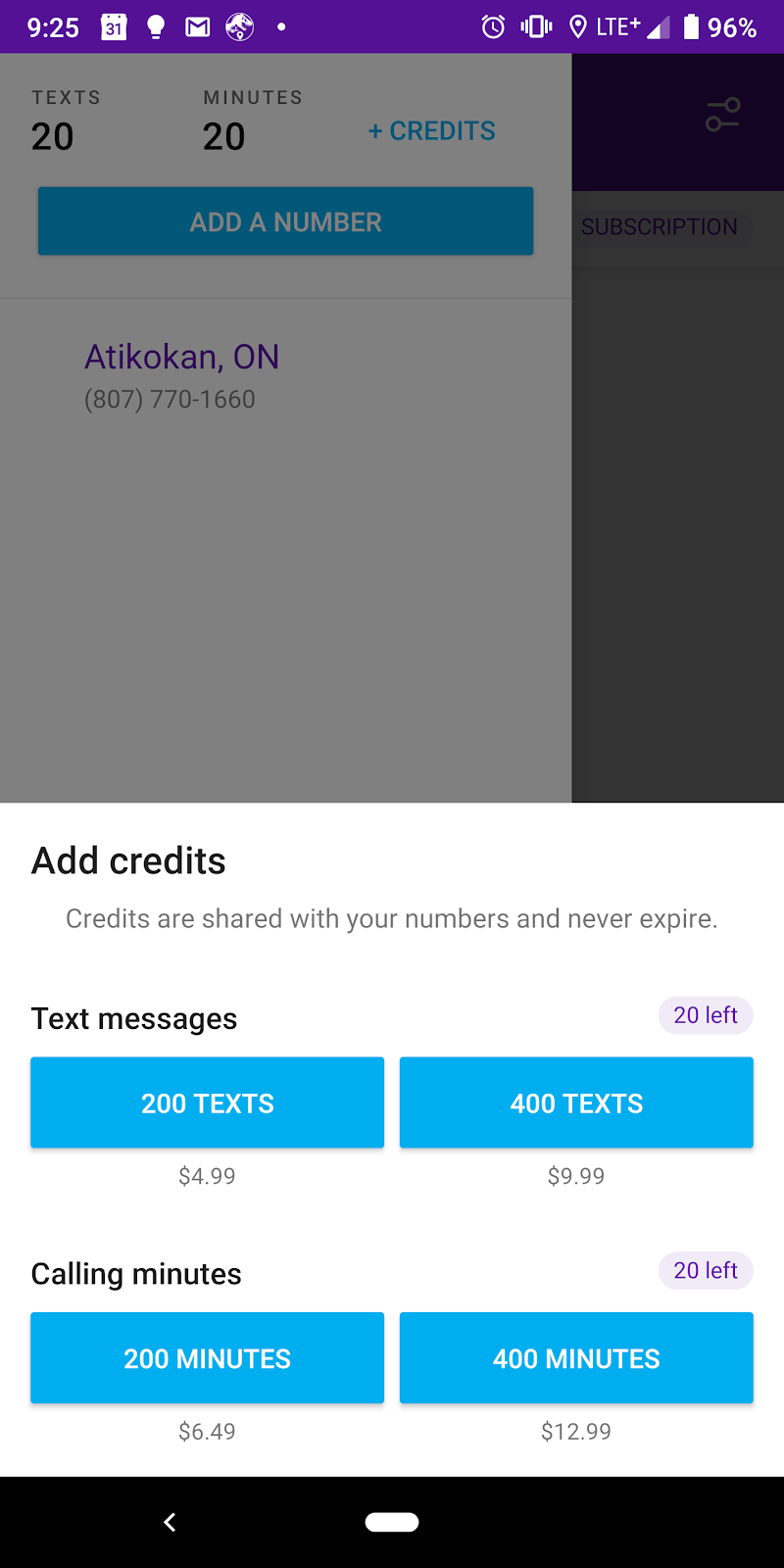The image size is (784, 1568).
Task: Tap the home pill navigation bar
Action: click(x=392, y=1521)
